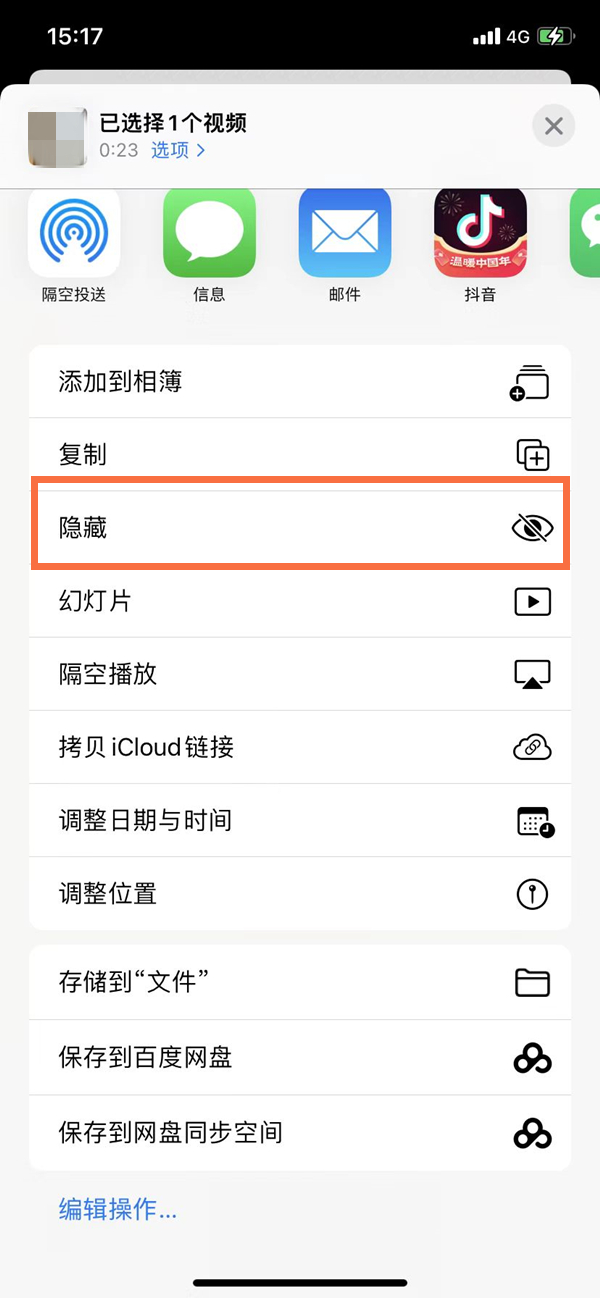Choose 保存到百度网盘

click(x=300, y=1057)
